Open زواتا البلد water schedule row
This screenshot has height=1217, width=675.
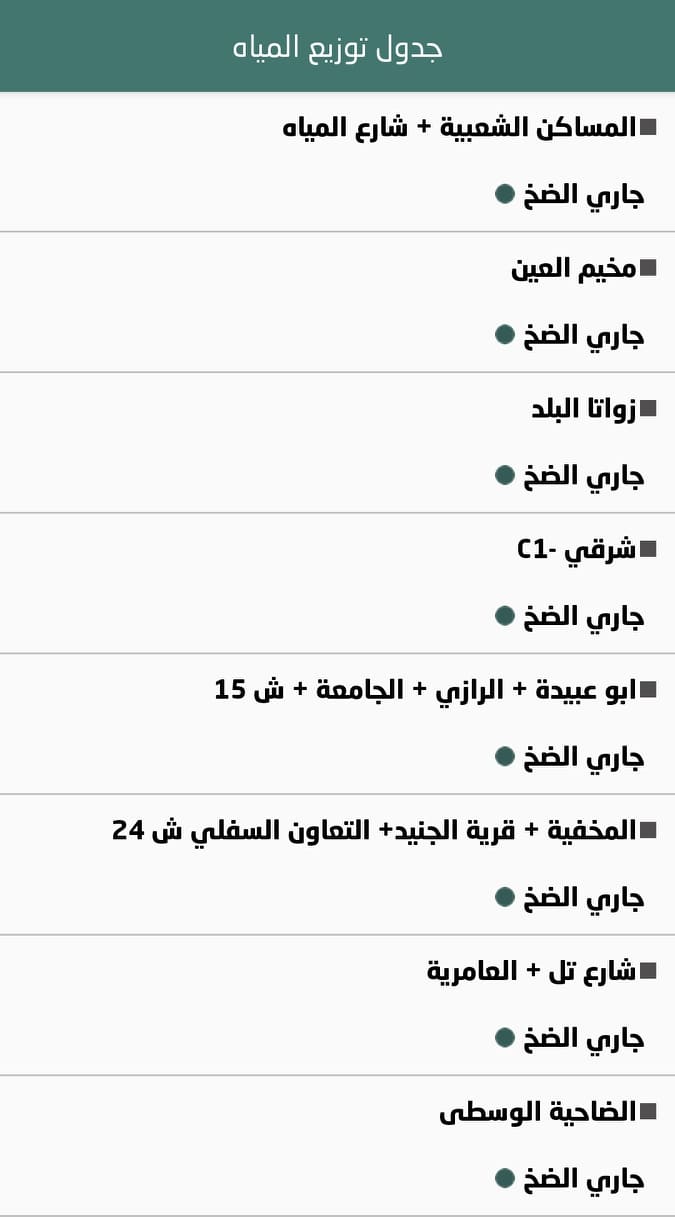(583, 409)
